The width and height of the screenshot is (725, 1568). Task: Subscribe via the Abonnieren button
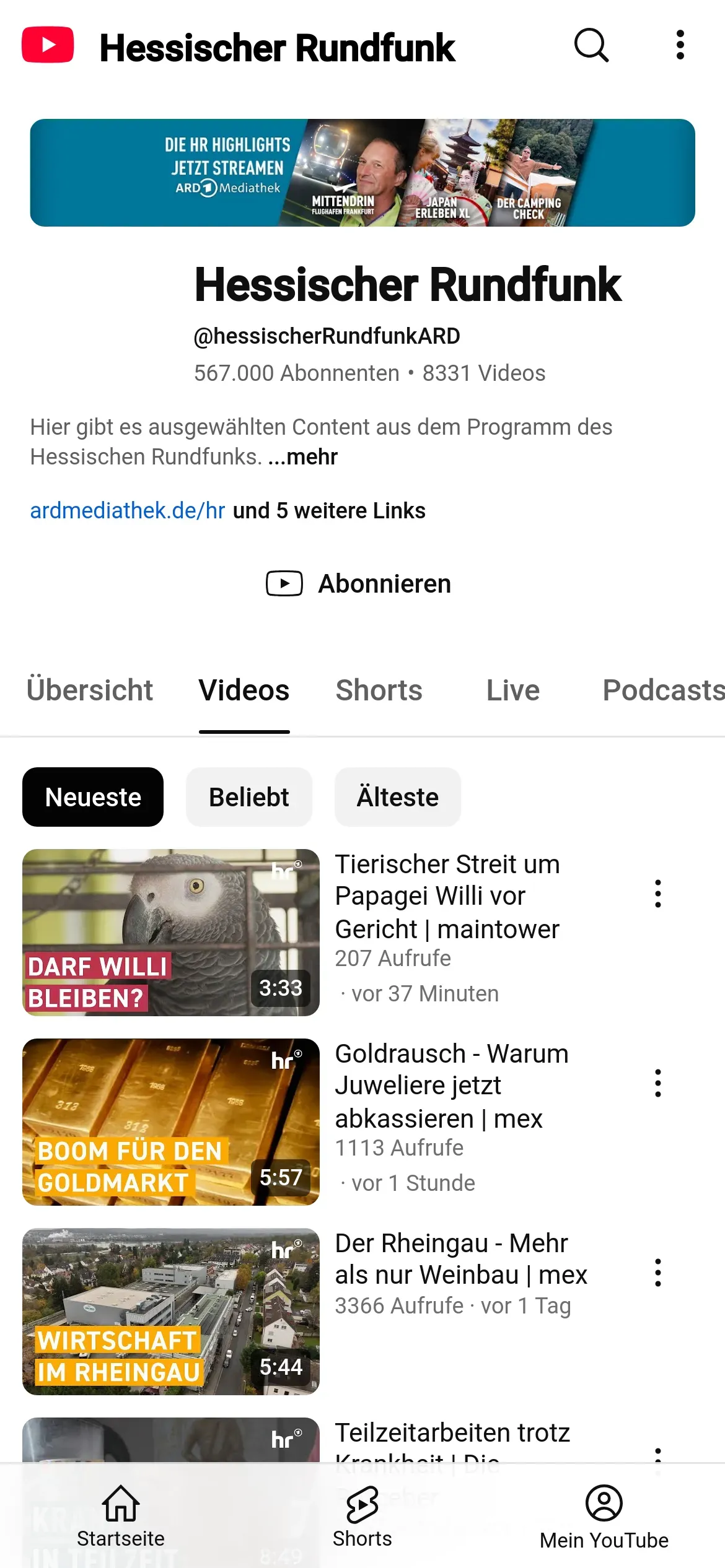coord(359,584)
